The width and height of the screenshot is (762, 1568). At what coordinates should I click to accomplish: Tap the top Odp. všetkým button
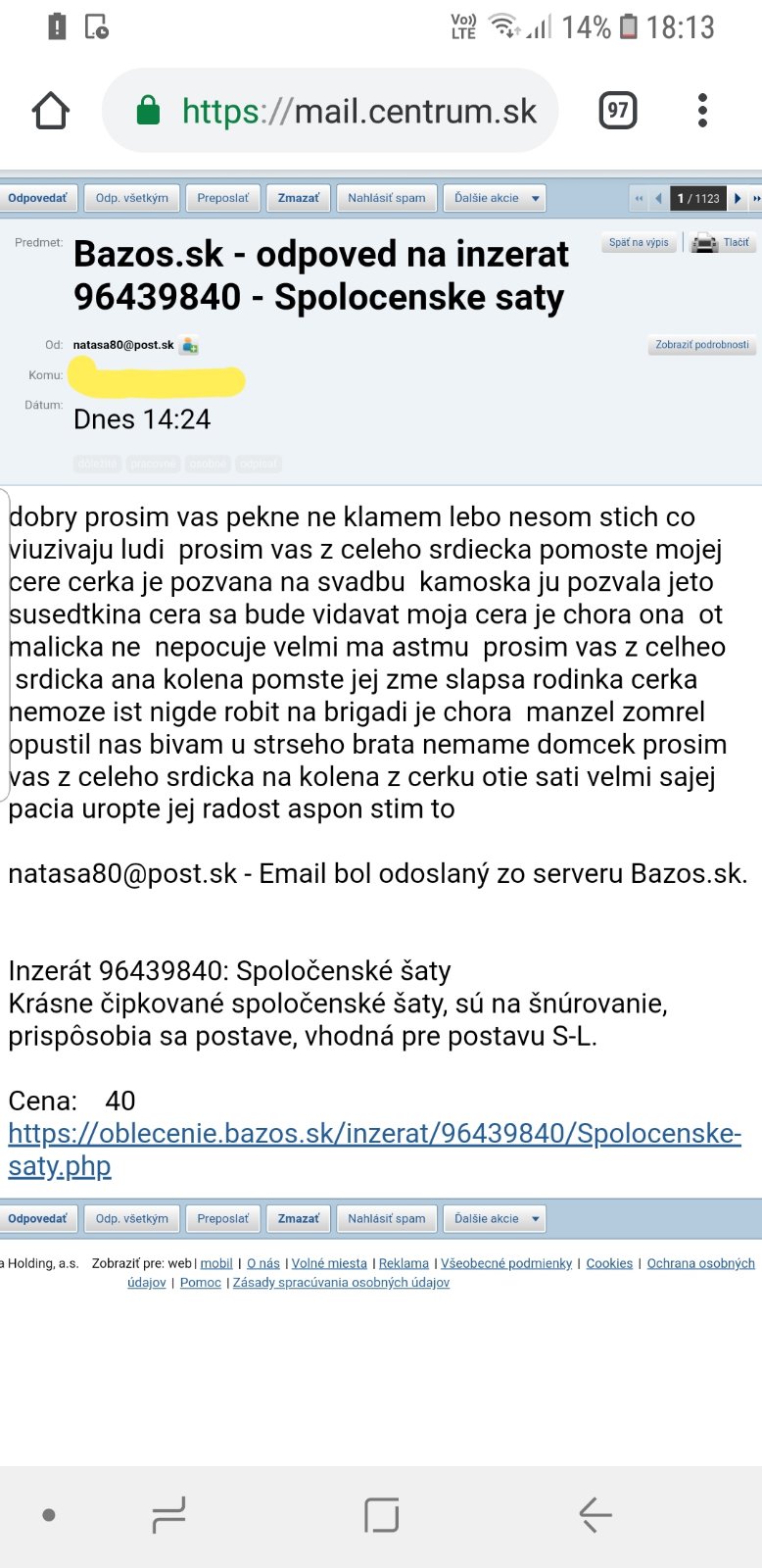tap(131, 198)
